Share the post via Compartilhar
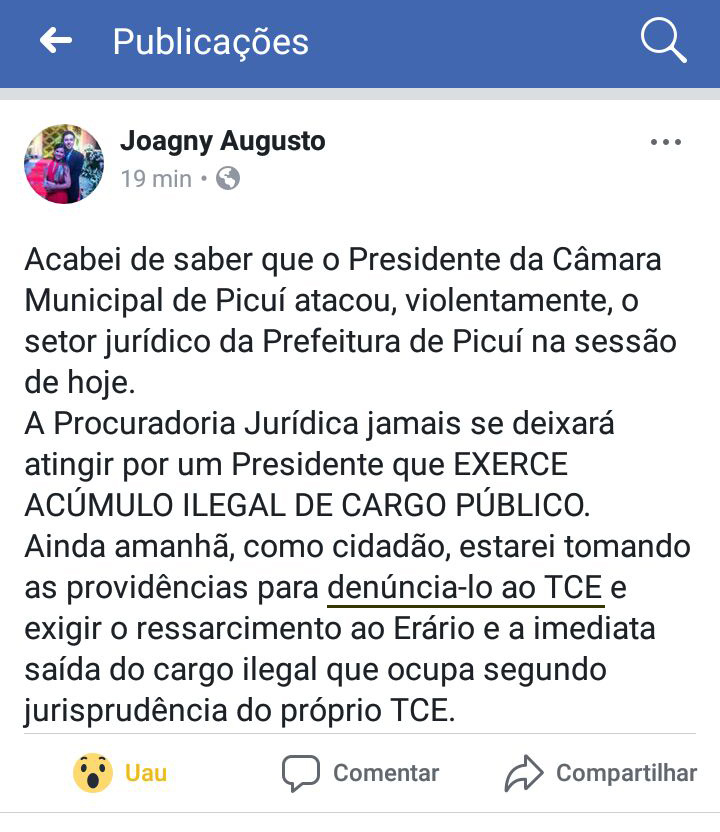The image size is (720, 832). pyautogui.click(x=602, y=773)
